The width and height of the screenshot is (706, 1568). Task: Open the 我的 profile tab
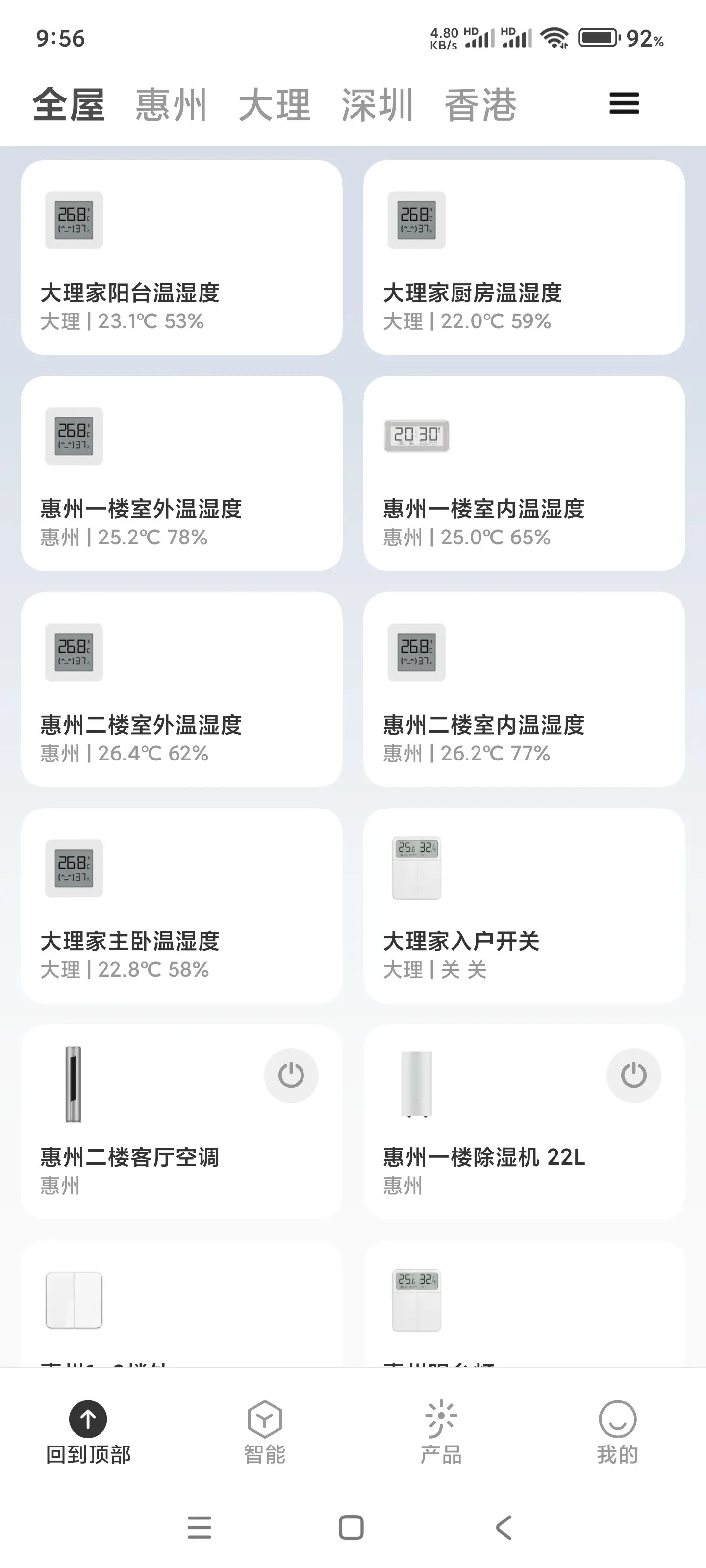(617, 1433)
